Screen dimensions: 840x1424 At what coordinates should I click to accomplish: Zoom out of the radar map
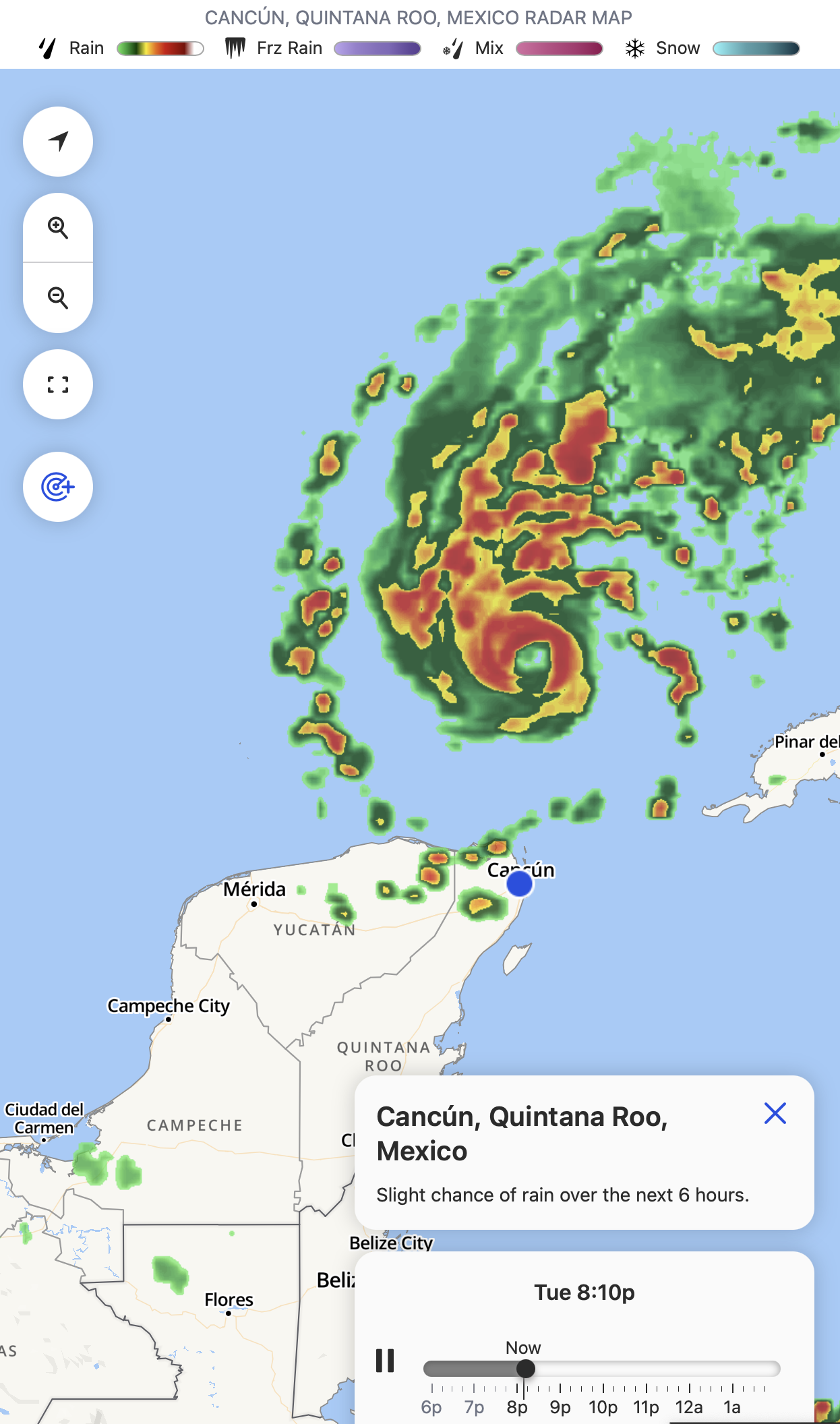click(x=58, y=297)
